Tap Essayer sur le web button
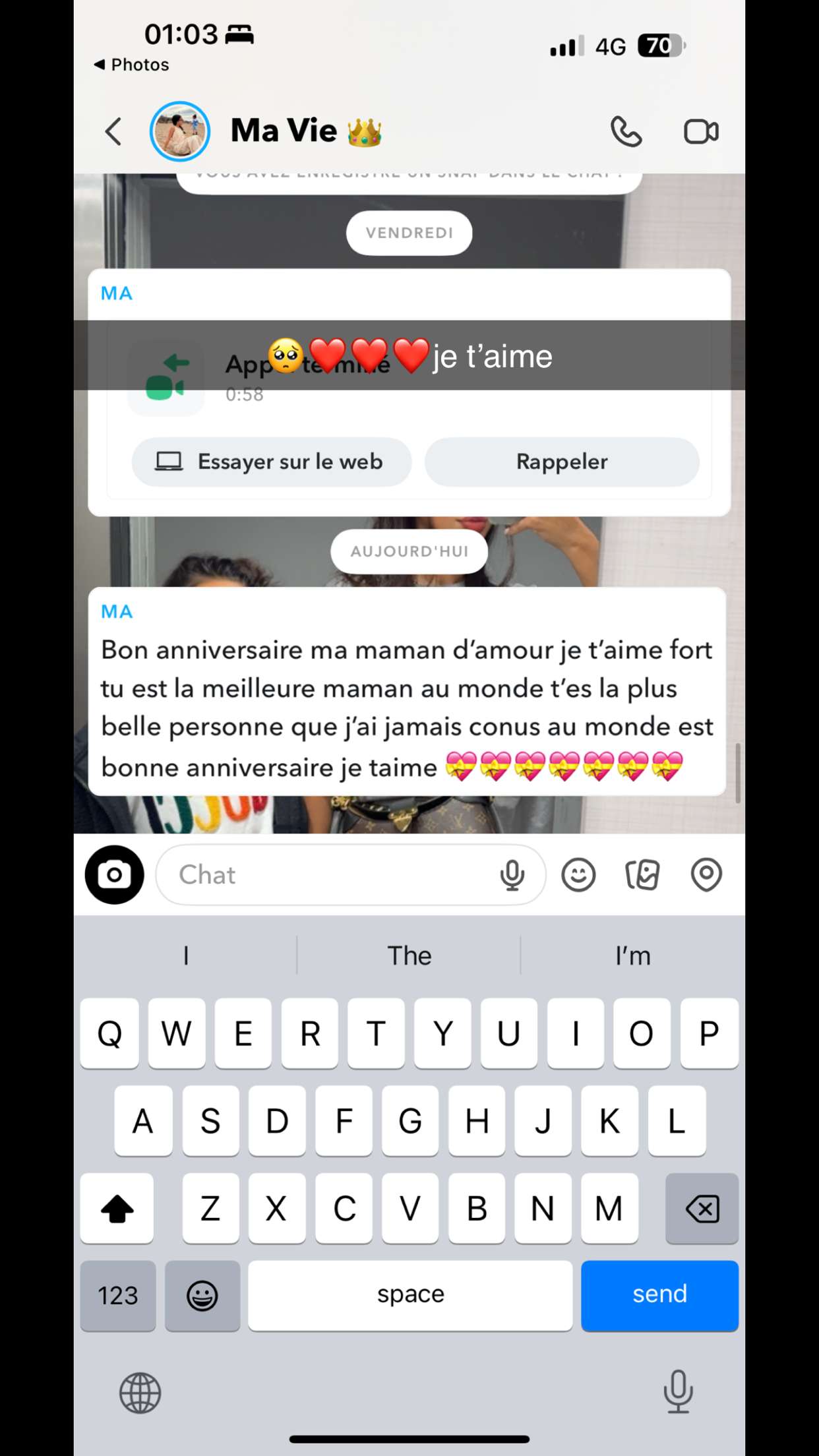 point(272,462)
